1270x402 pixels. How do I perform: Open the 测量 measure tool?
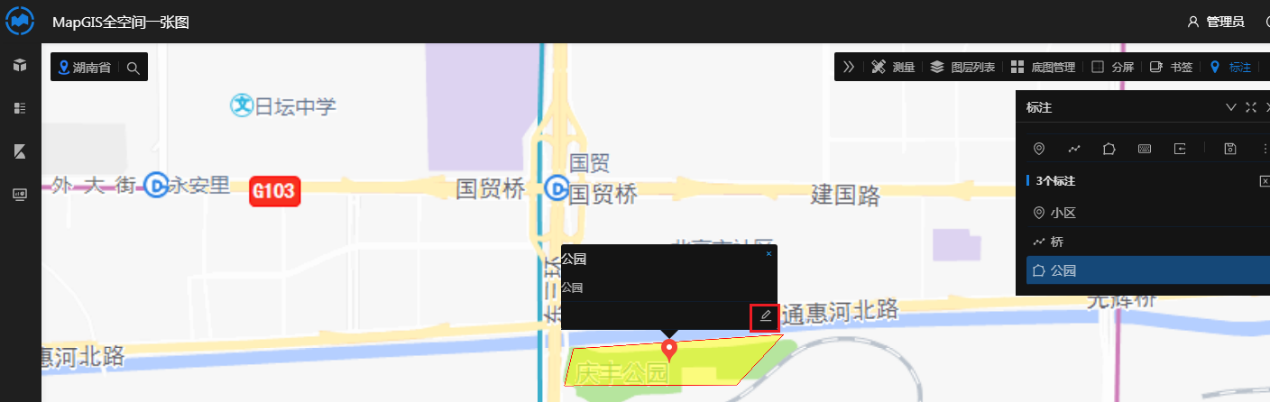click(893, 67)
